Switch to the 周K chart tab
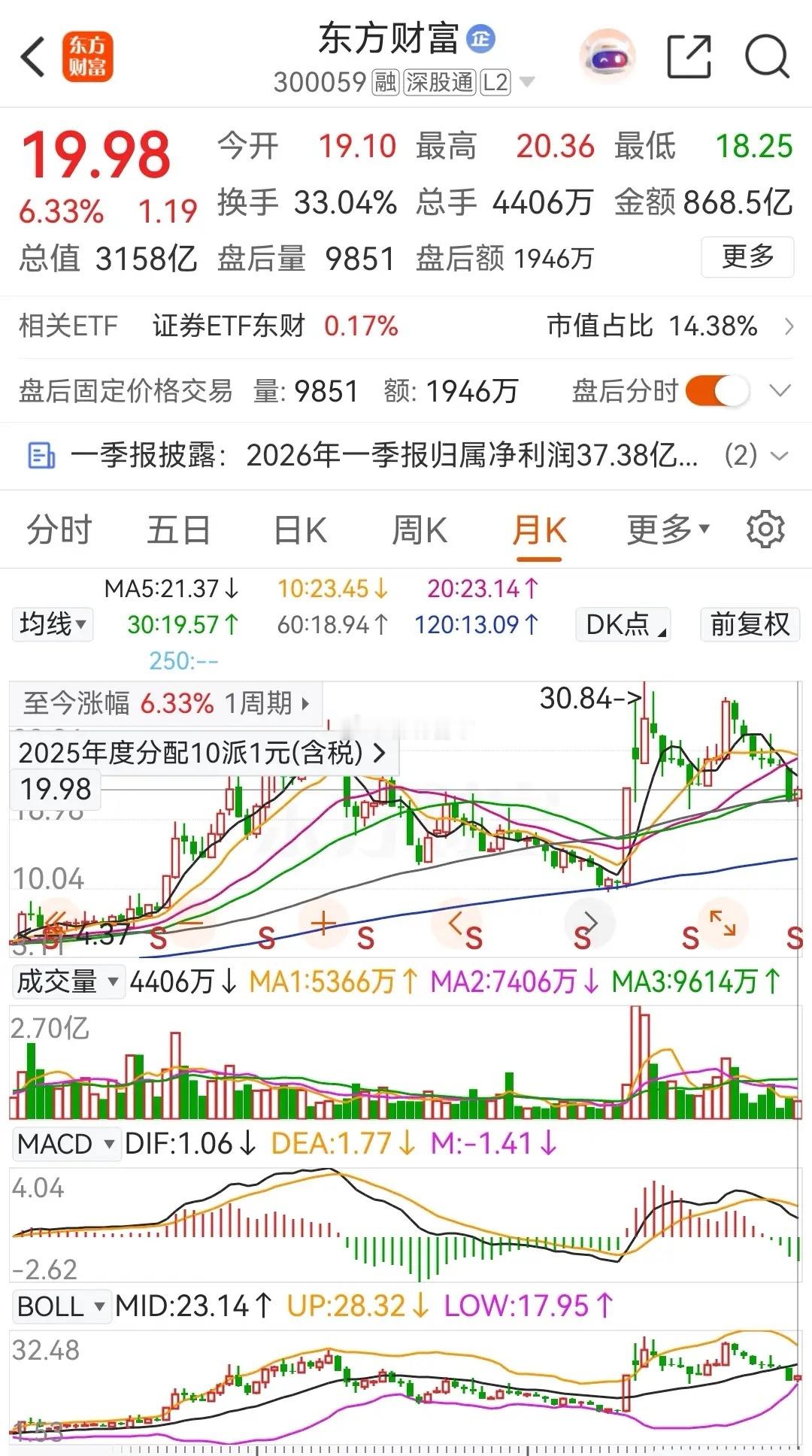The width and height of the screenshot is (812, 1456). 420,530
